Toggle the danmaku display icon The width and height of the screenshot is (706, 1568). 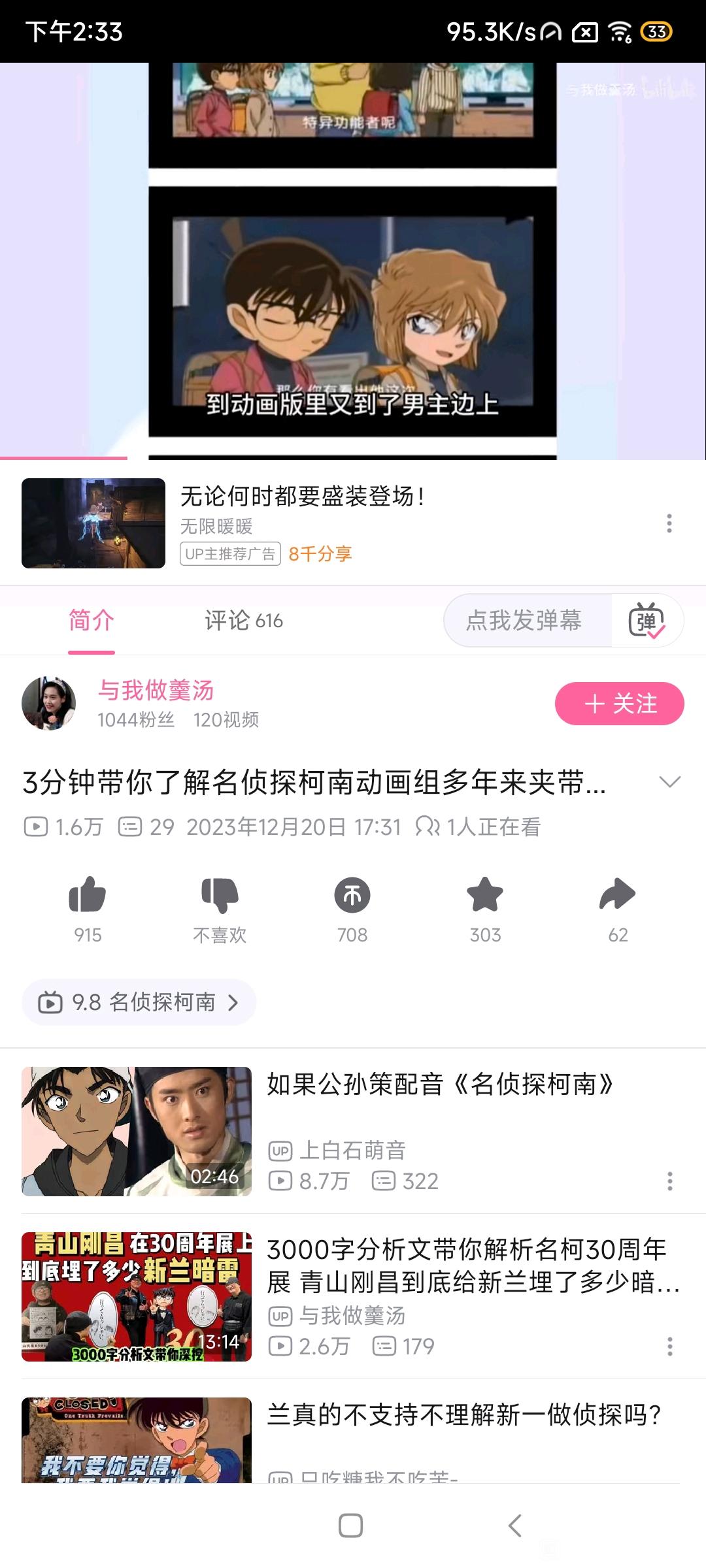pos(647,621)
